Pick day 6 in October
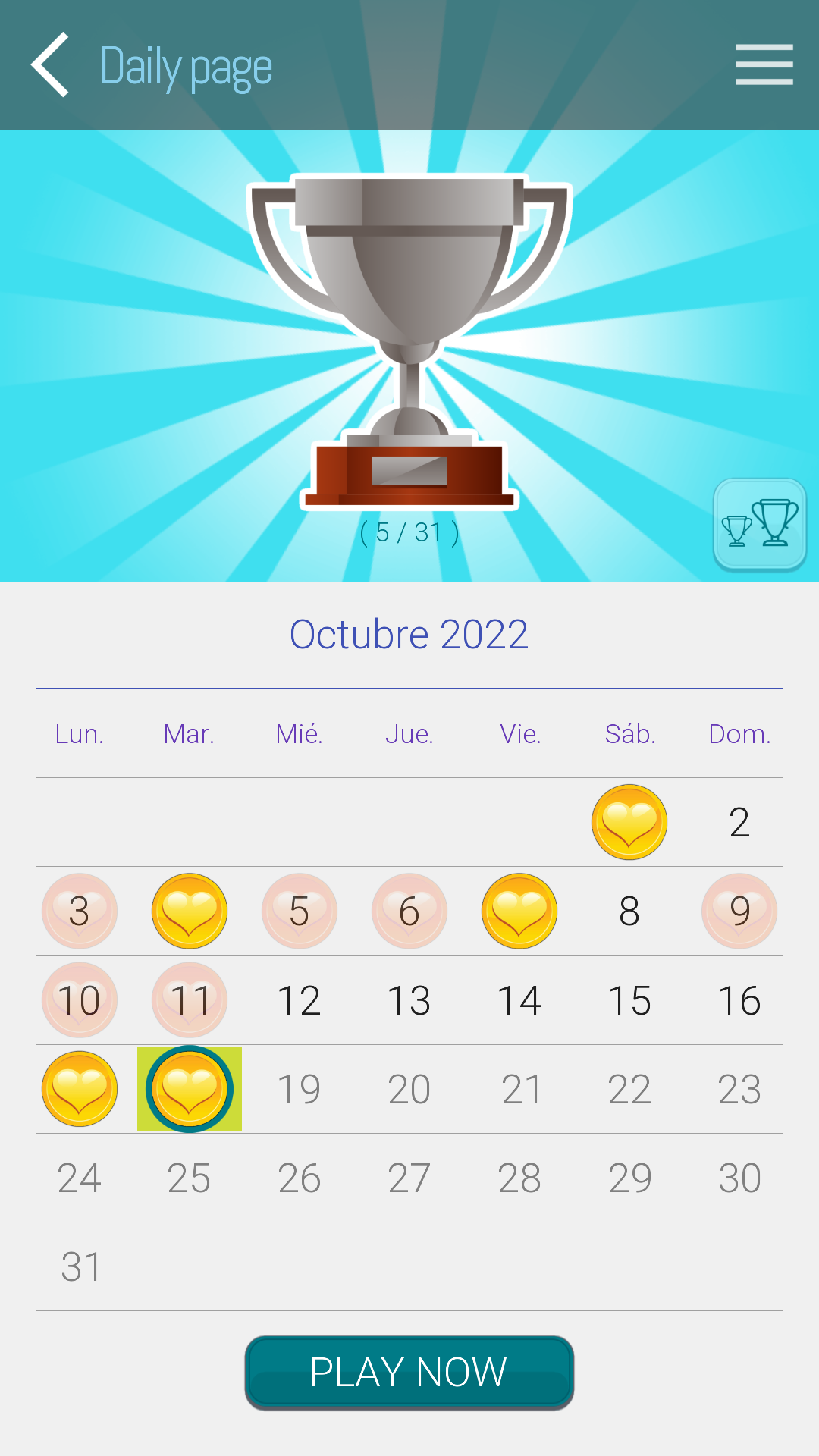 coord(409,911)
